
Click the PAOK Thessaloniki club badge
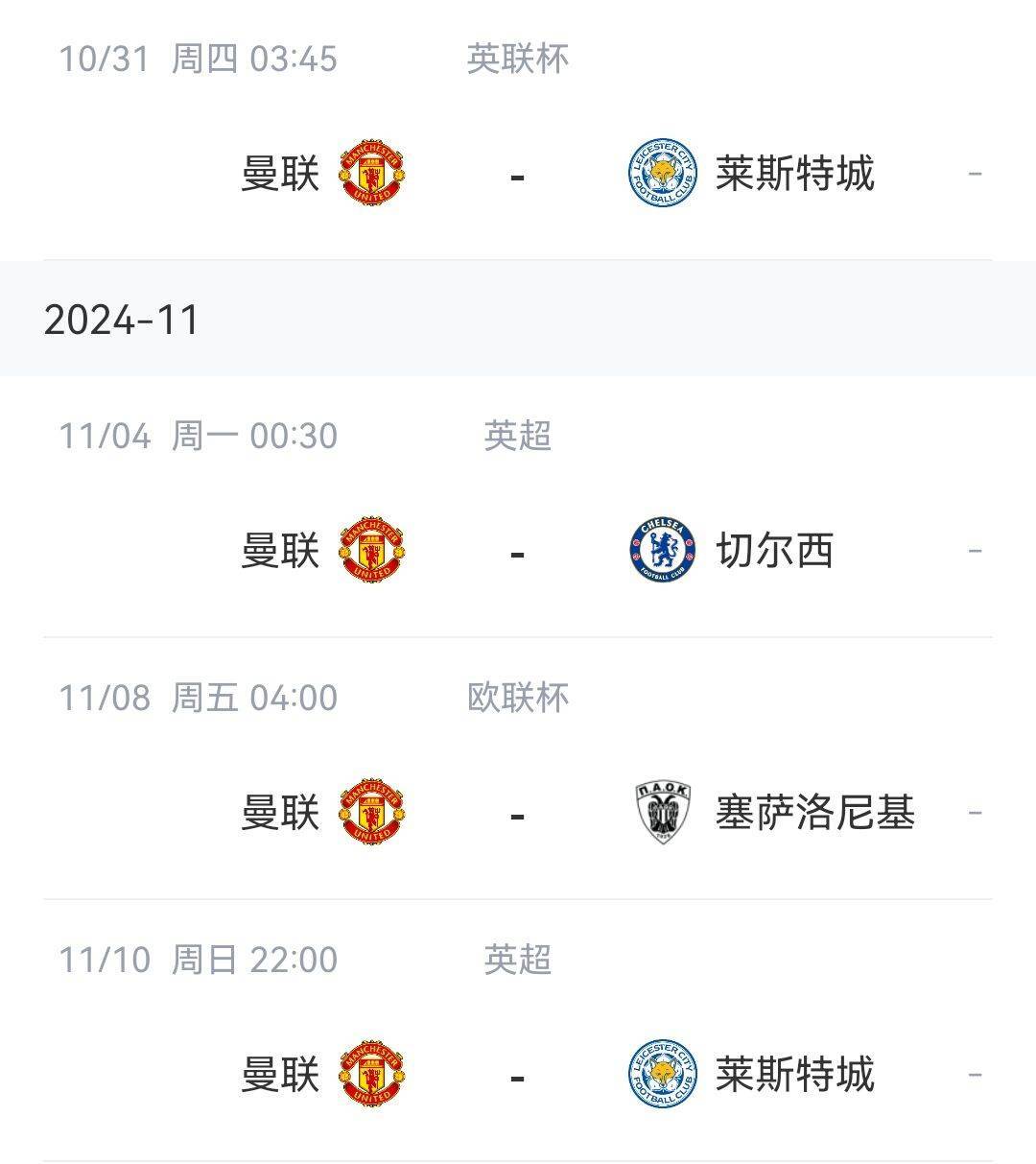pos(661,813)
